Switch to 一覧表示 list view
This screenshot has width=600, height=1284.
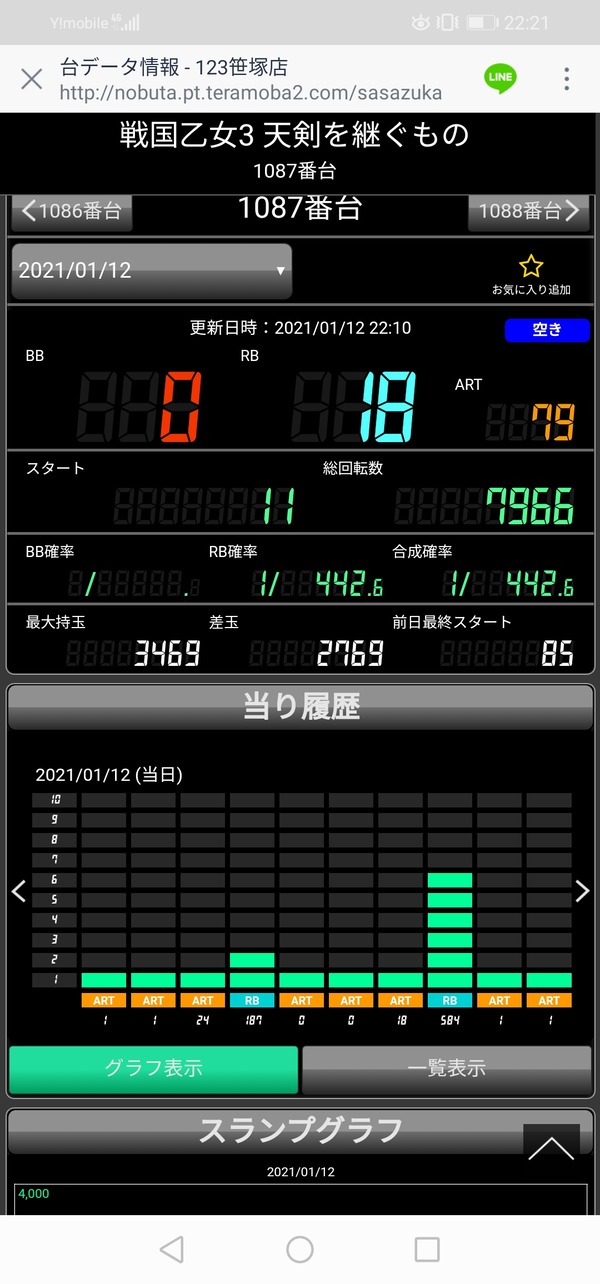pyautogui.click(x=446, y=1069)
